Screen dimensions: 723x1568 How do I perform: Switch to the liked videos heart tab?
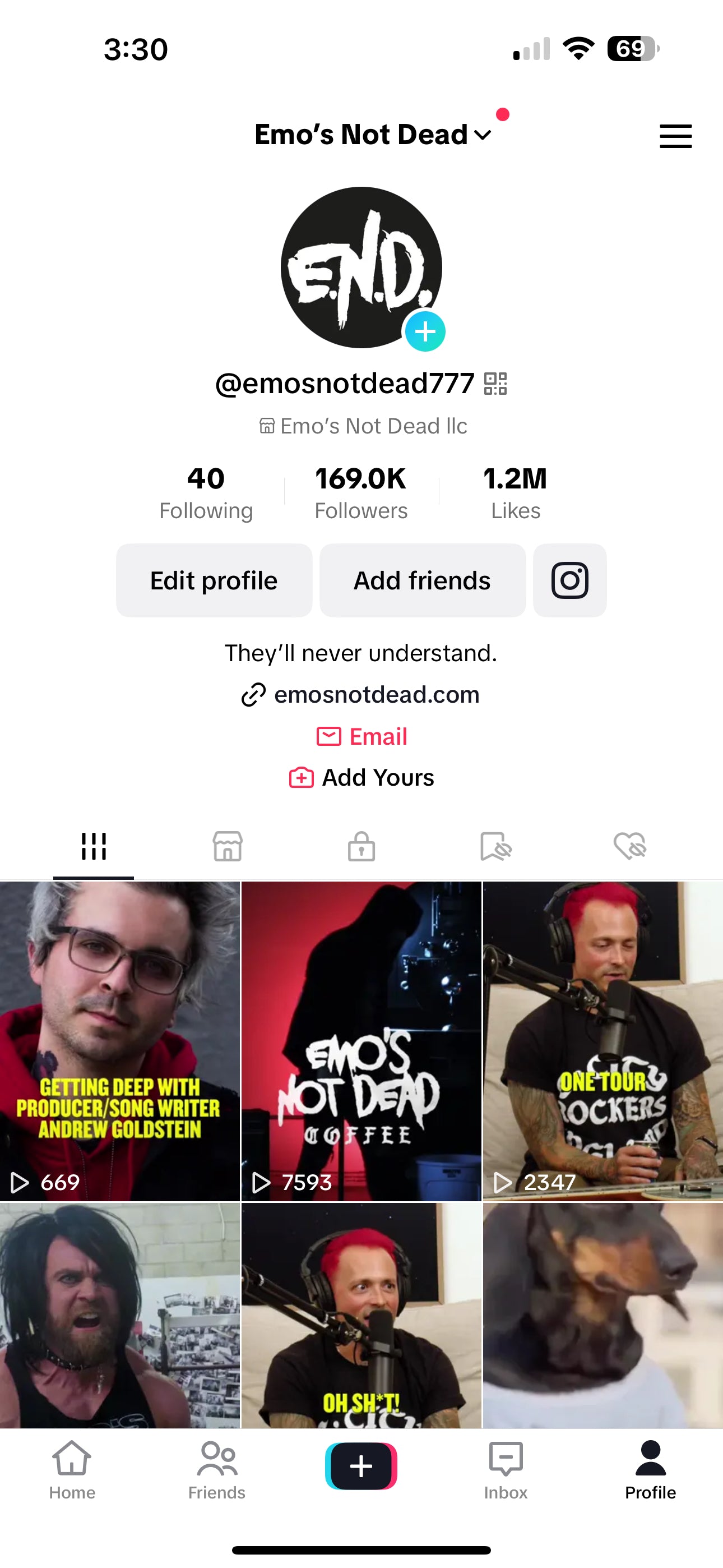[629, 846]
